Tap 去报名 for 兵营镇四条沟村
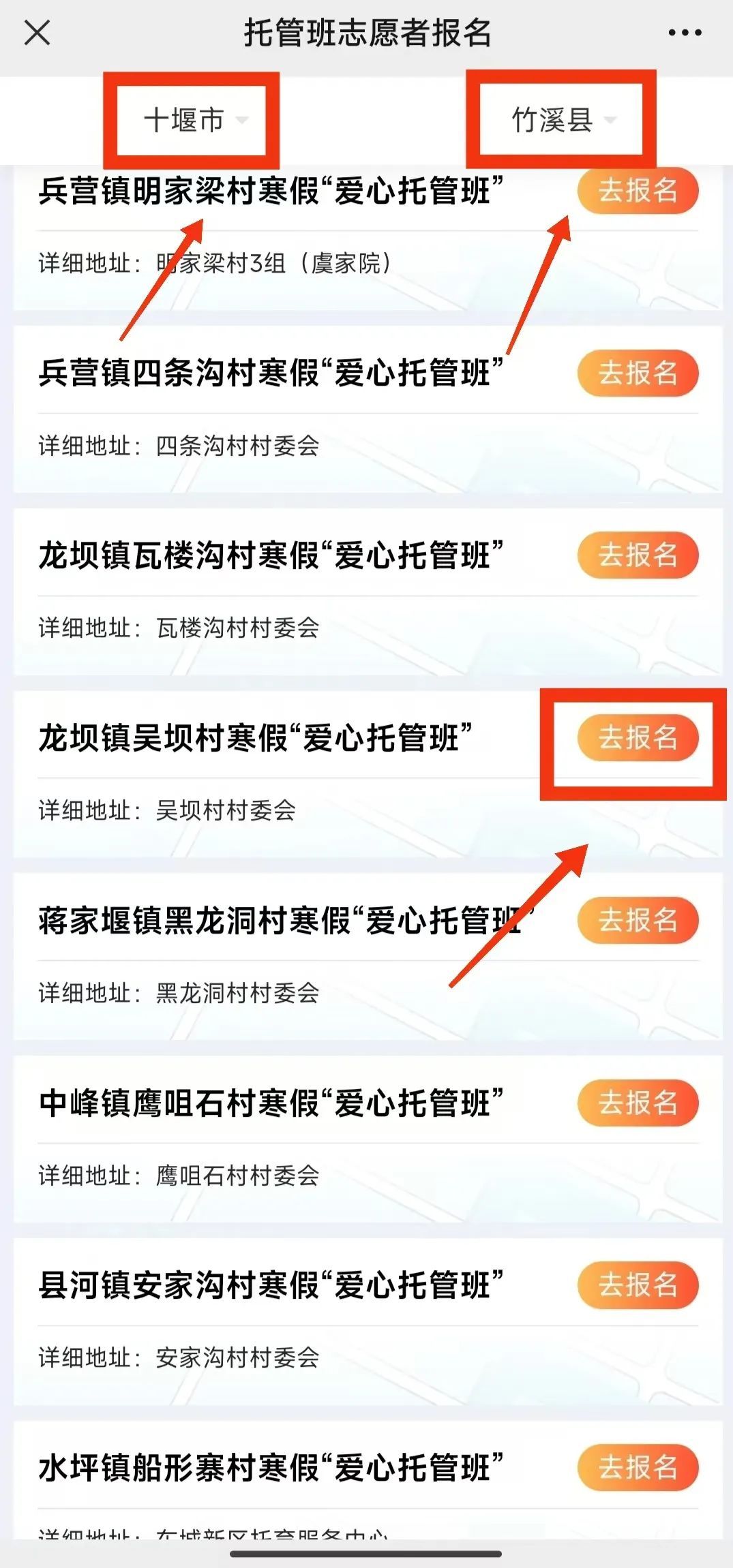The image size is (733, 1568). (x=638, y=373)
